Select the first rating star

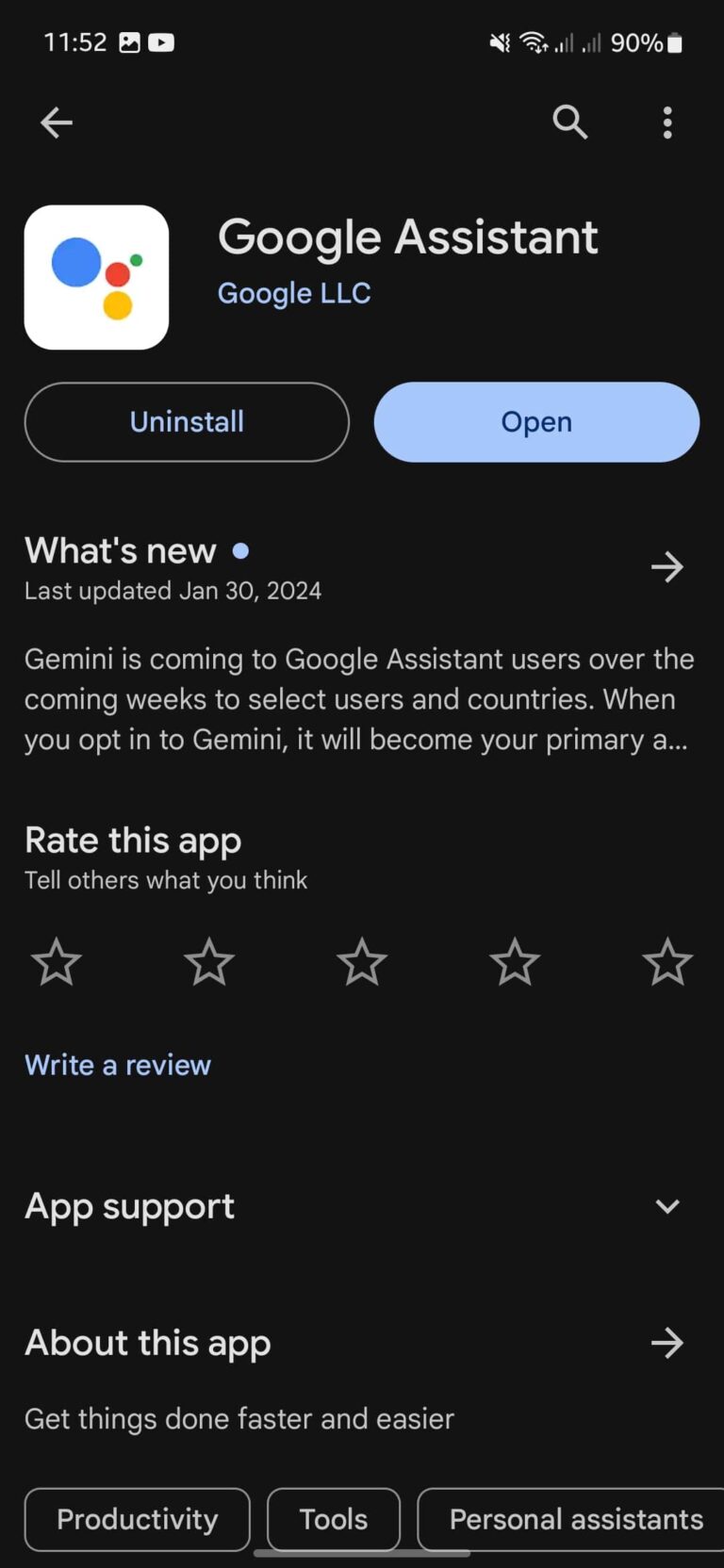(x=56, y=961)
